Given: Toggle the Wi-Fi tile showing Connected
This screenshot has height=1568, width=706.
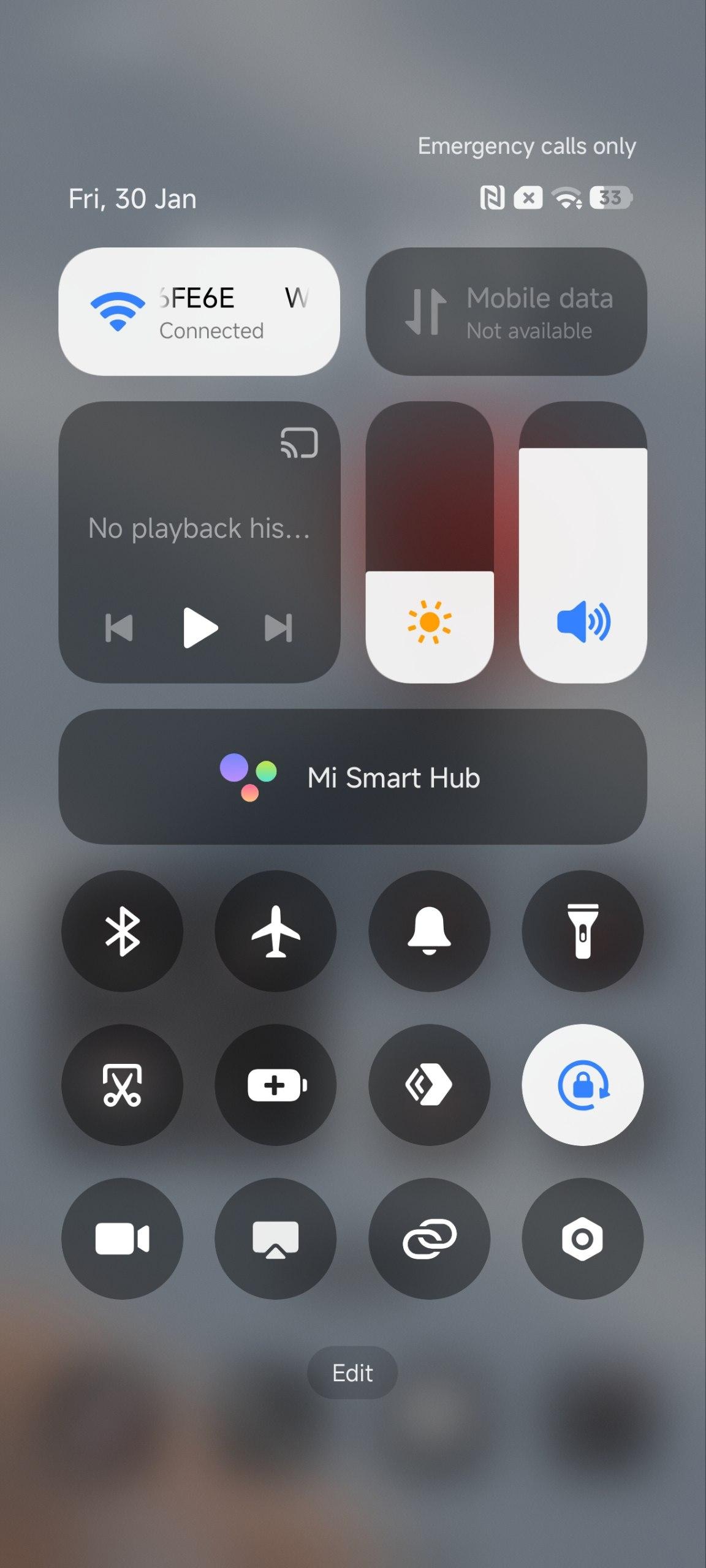Looking at the screenshot, I should tap(199, 311).
